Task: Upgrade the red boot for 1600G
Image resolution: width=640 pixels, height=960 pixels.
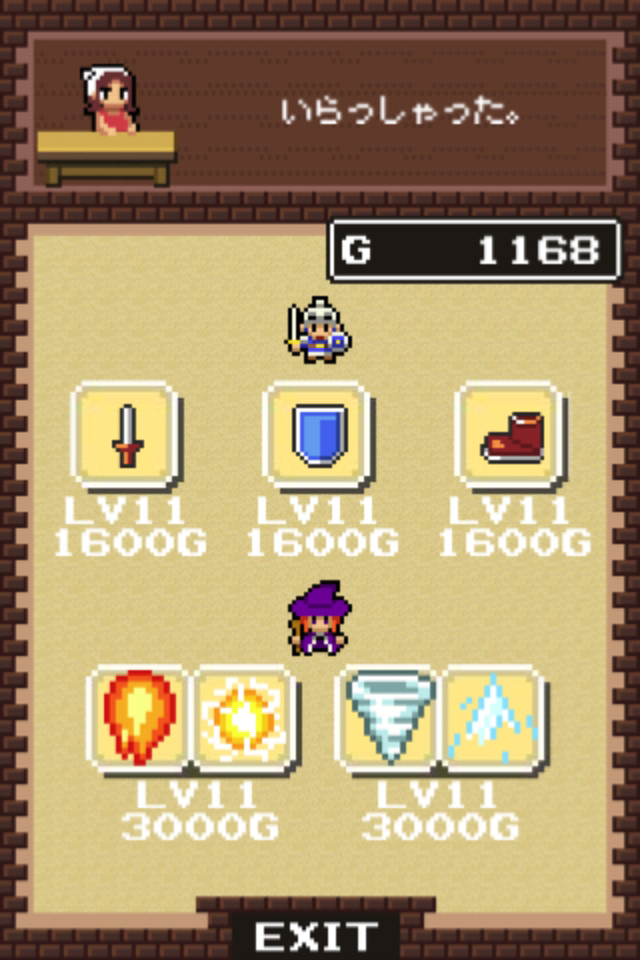Action: click(x=510, y=434)
